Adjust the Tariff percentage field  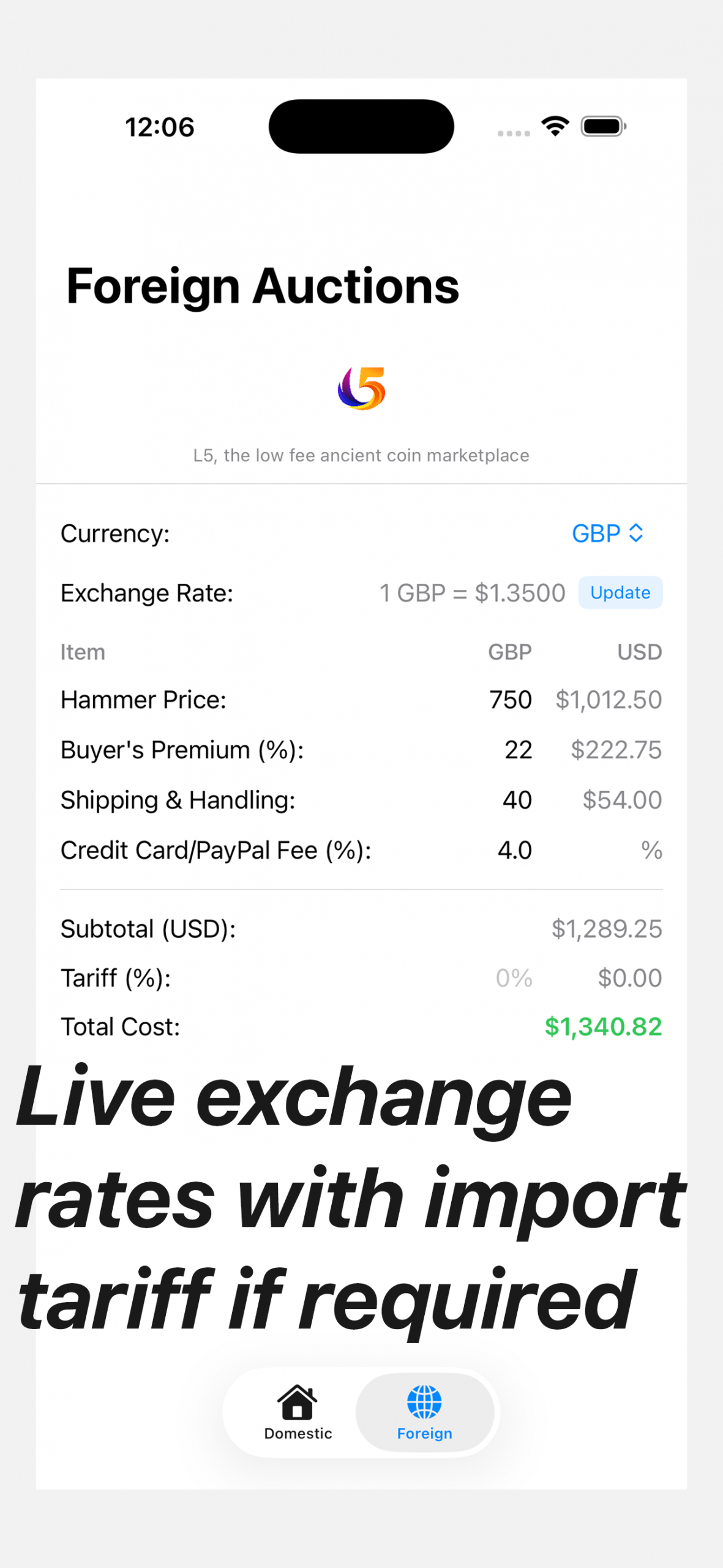513,978
